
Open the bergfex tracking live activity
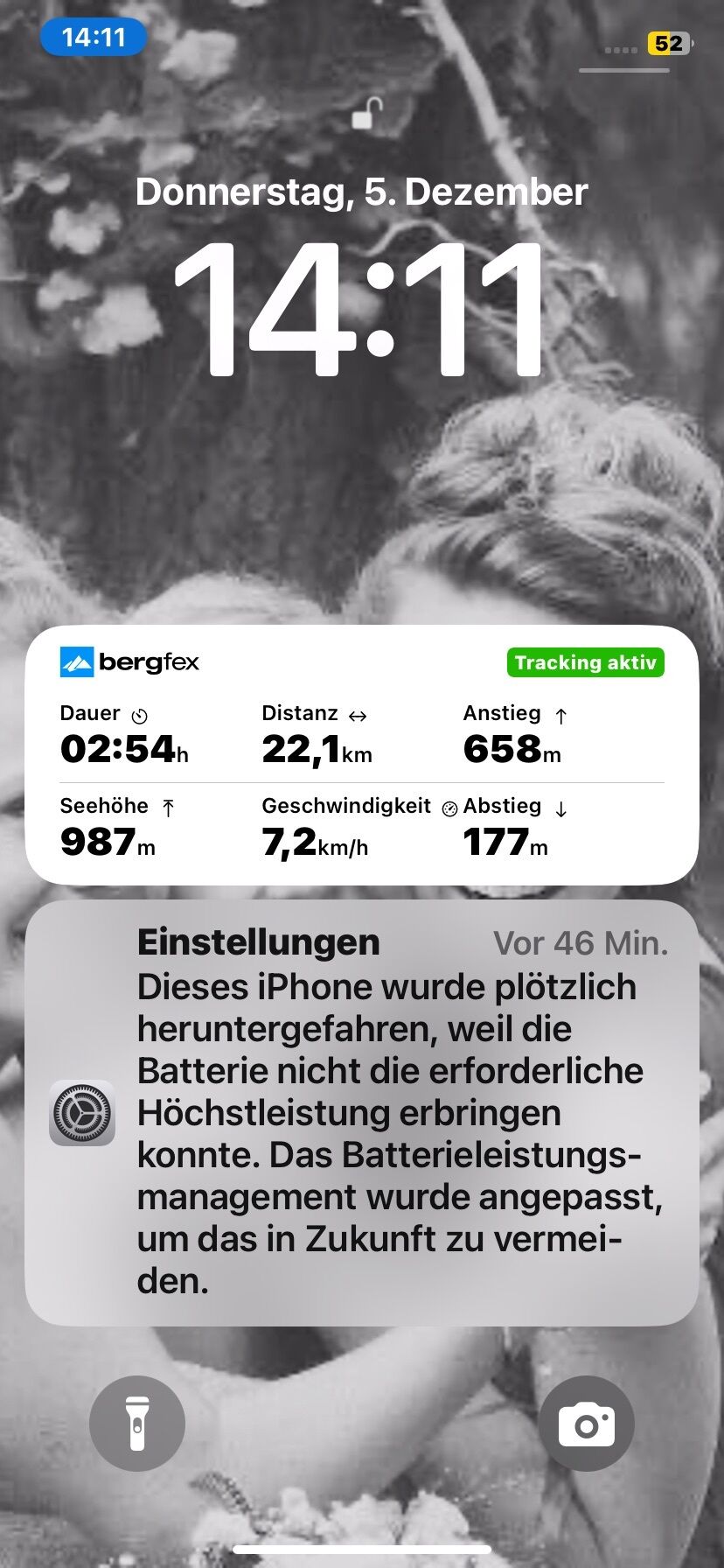click(362, 754)
